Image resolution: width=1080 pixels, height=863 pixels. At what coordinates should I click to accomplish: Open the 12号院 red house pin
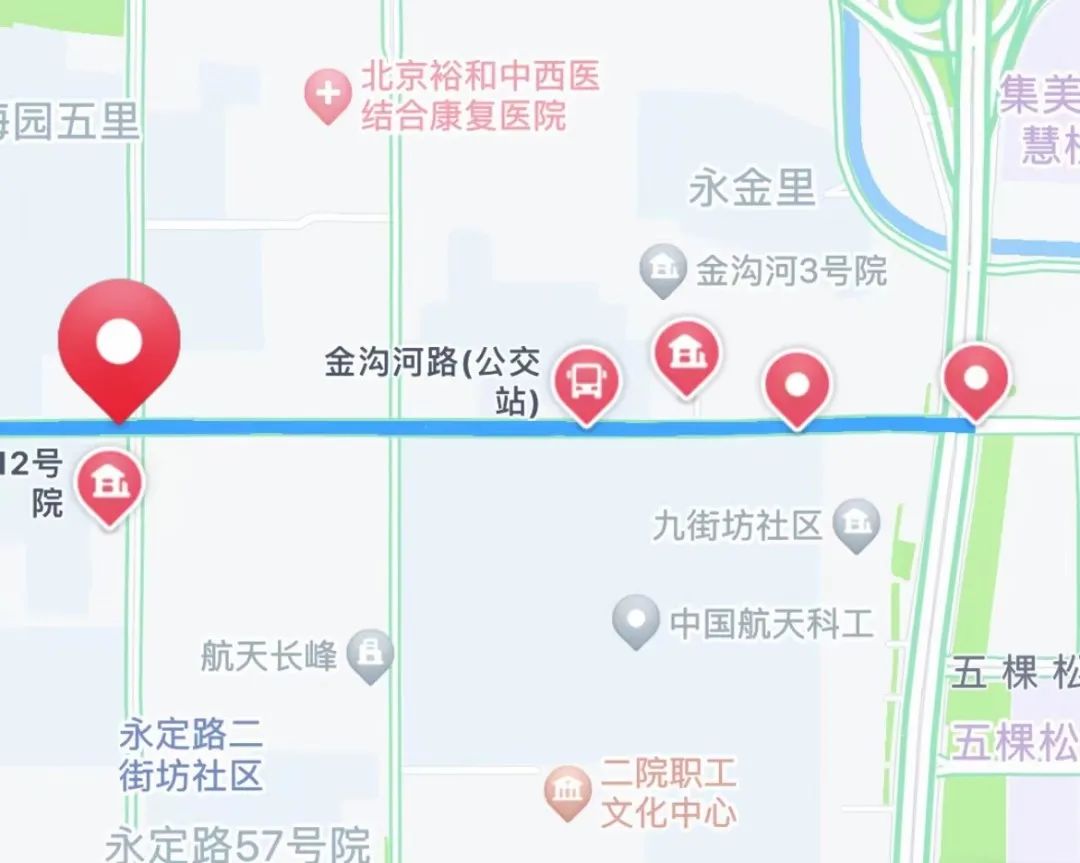(109, 485)
